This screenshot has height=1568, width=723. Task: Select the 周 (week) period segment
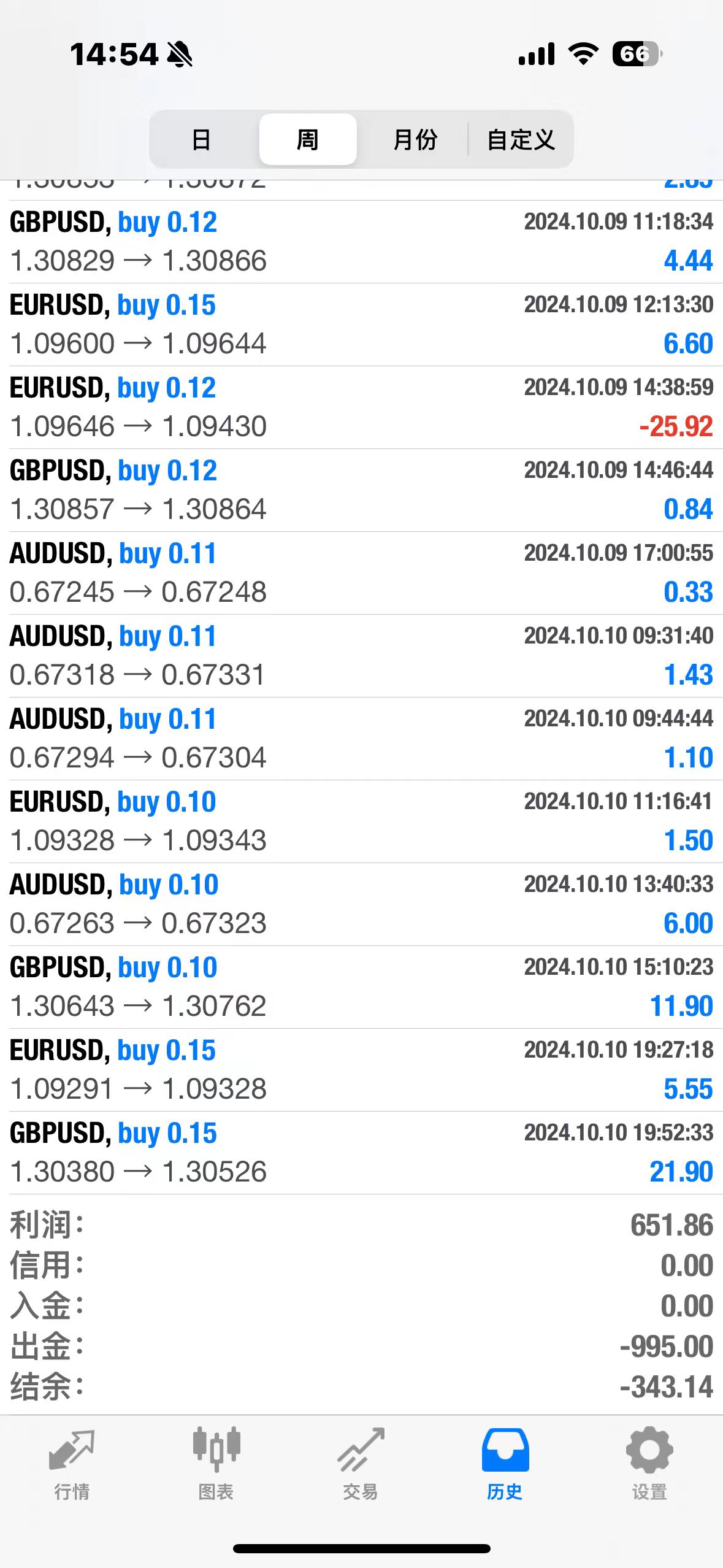(x=308, y=140)
